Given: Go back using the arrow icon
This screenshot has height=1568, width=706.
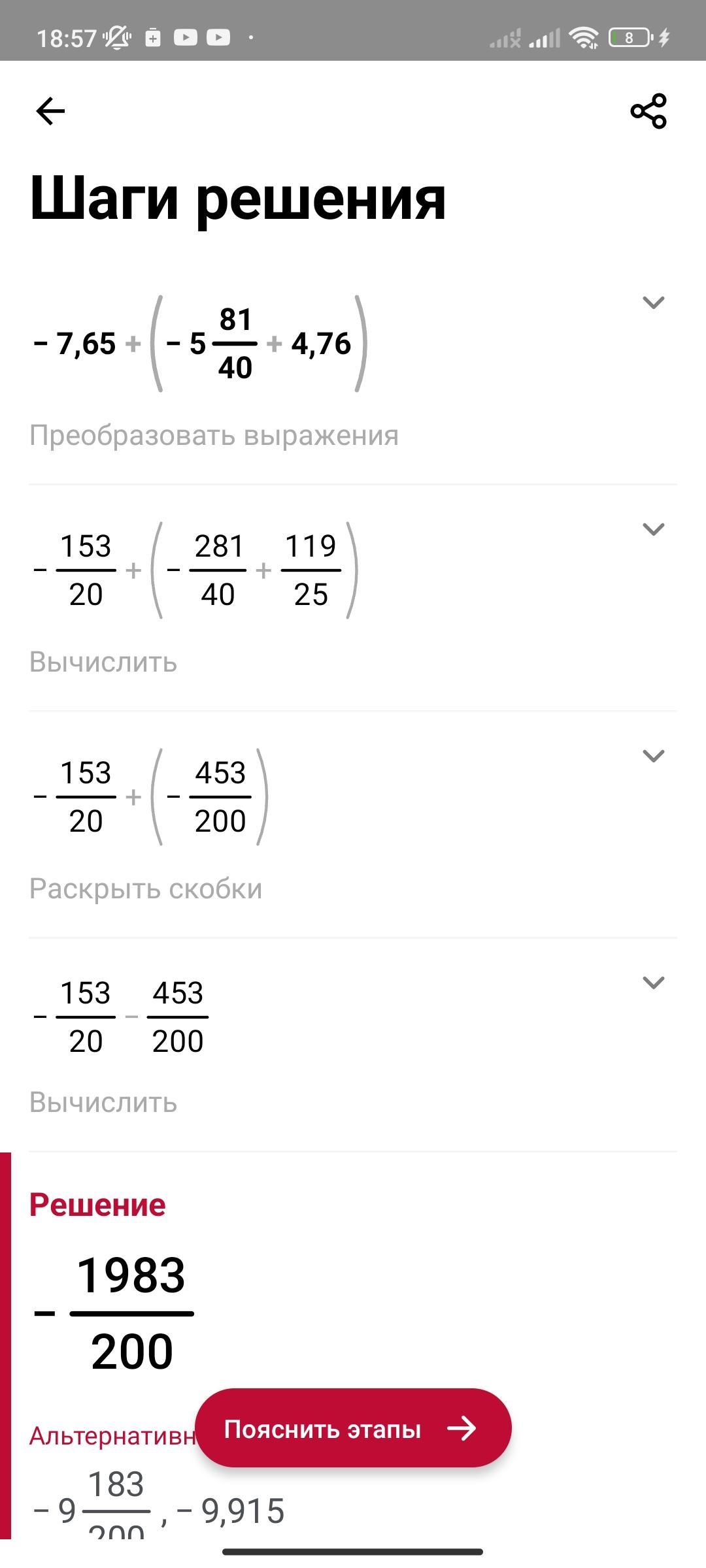Looking at the screenshot, I should (x=50, y=111).
